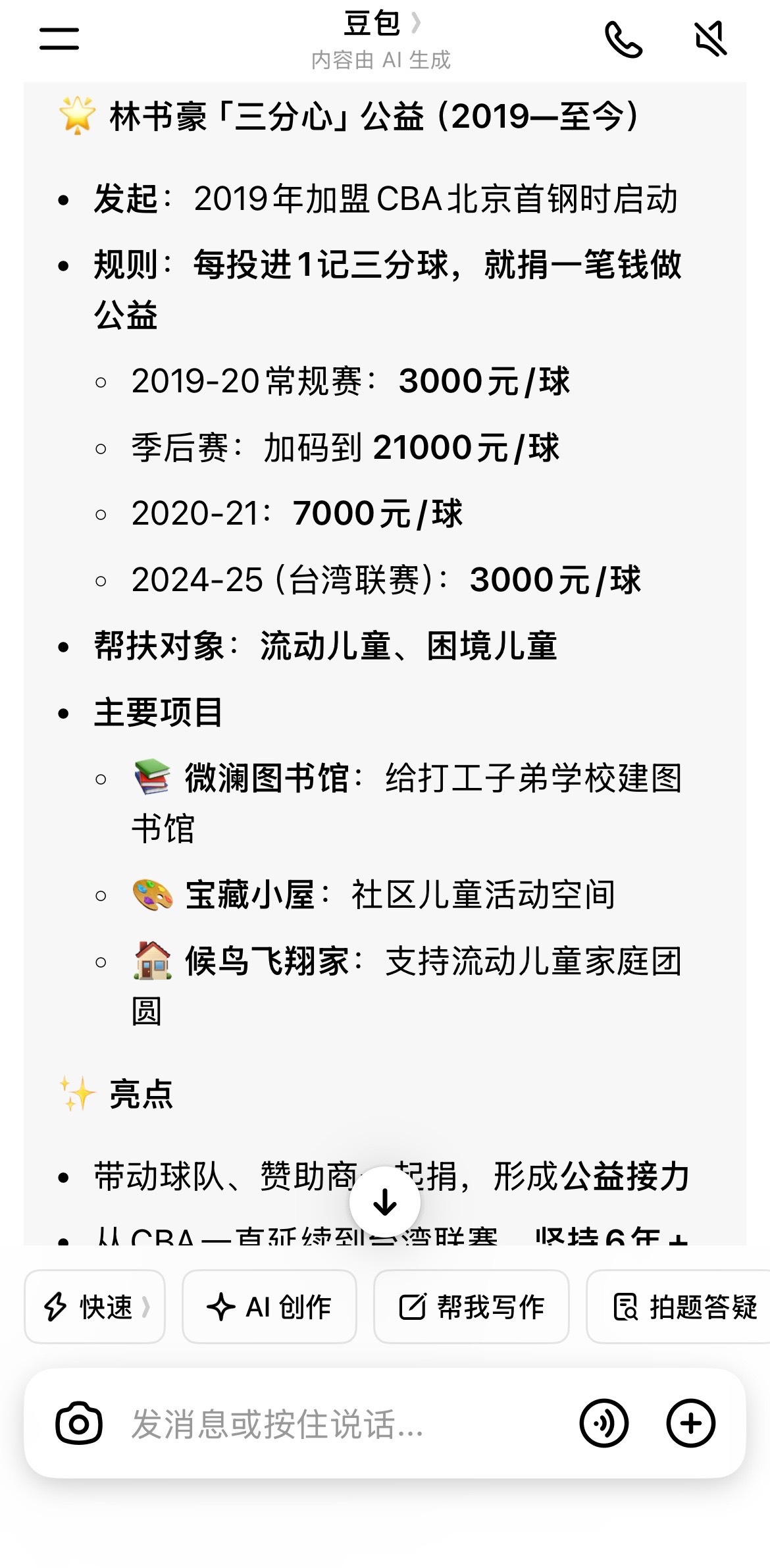This screenshot has height=1568, width=770.
Task: Jump to the bottom of the conversation
Action: coord(385,1202)
